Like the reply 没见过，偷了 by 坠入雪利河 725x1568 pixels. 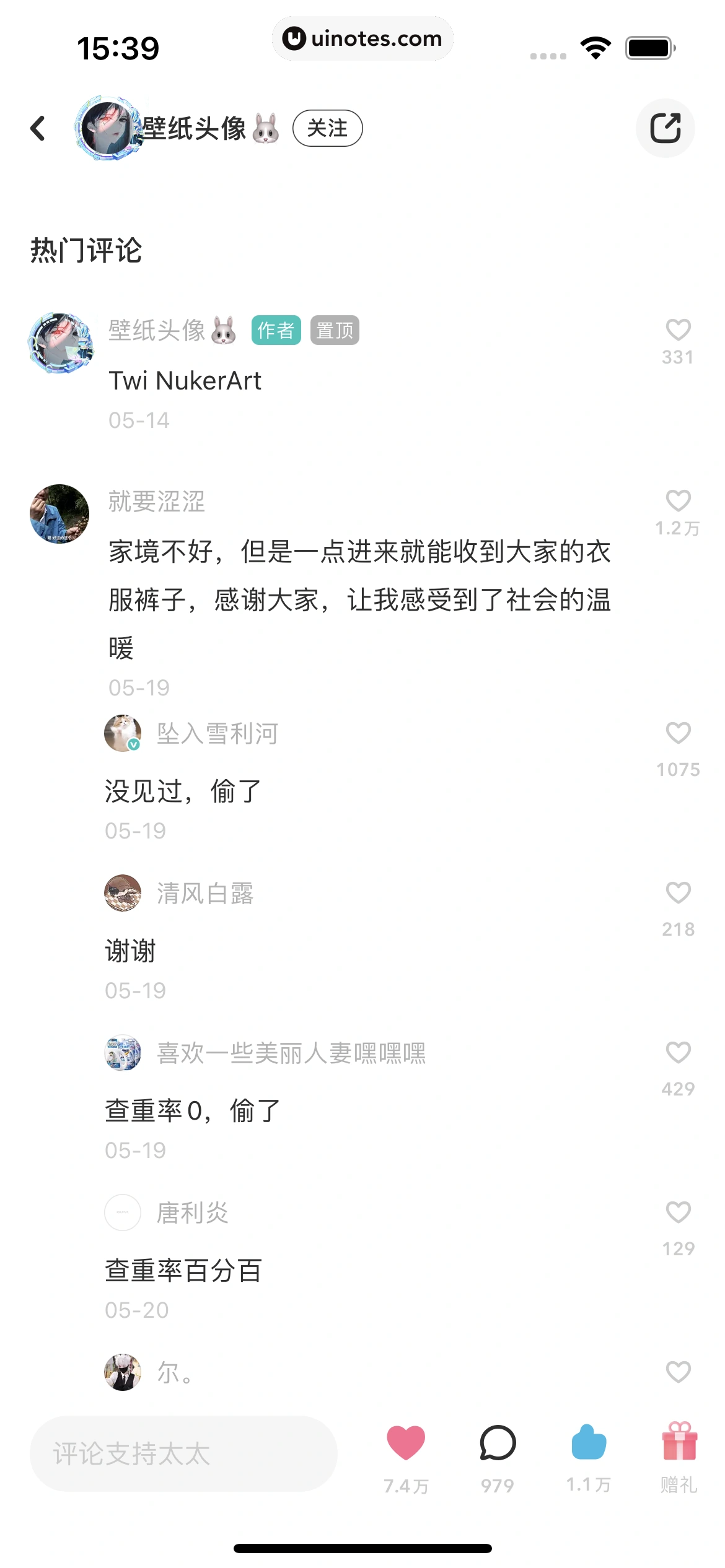pos(677,734)
